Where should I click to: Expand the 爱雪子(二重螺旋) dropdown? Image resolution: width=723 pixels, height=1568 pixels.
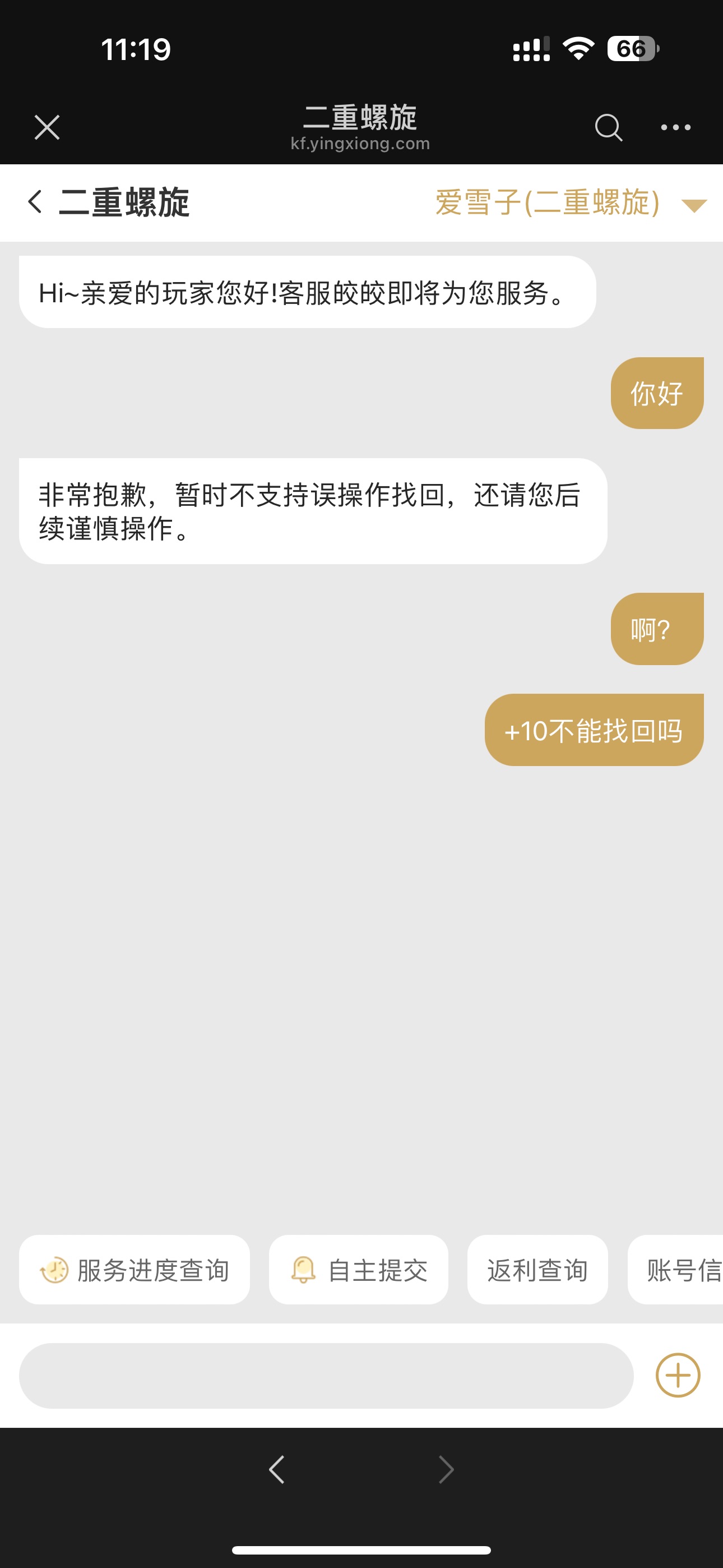coord(693,205)
